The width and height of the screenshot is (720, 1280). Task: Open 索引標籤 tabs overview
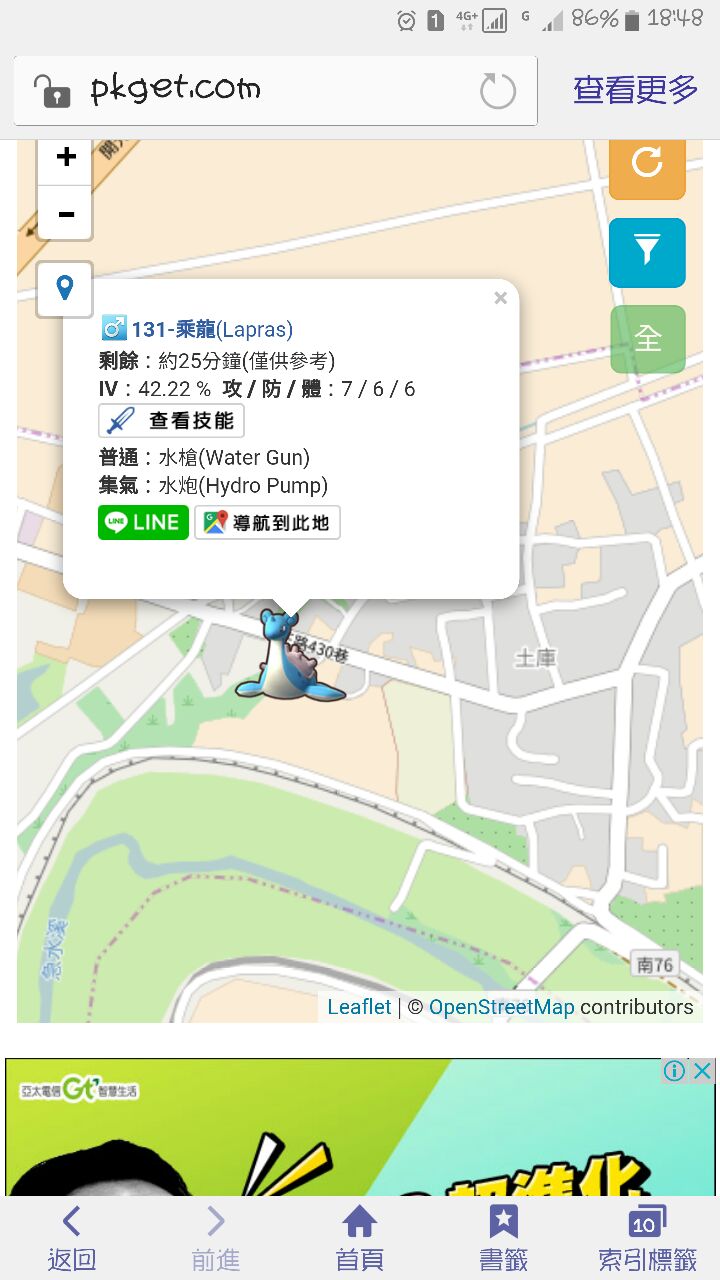click(x=647, y=1238)
